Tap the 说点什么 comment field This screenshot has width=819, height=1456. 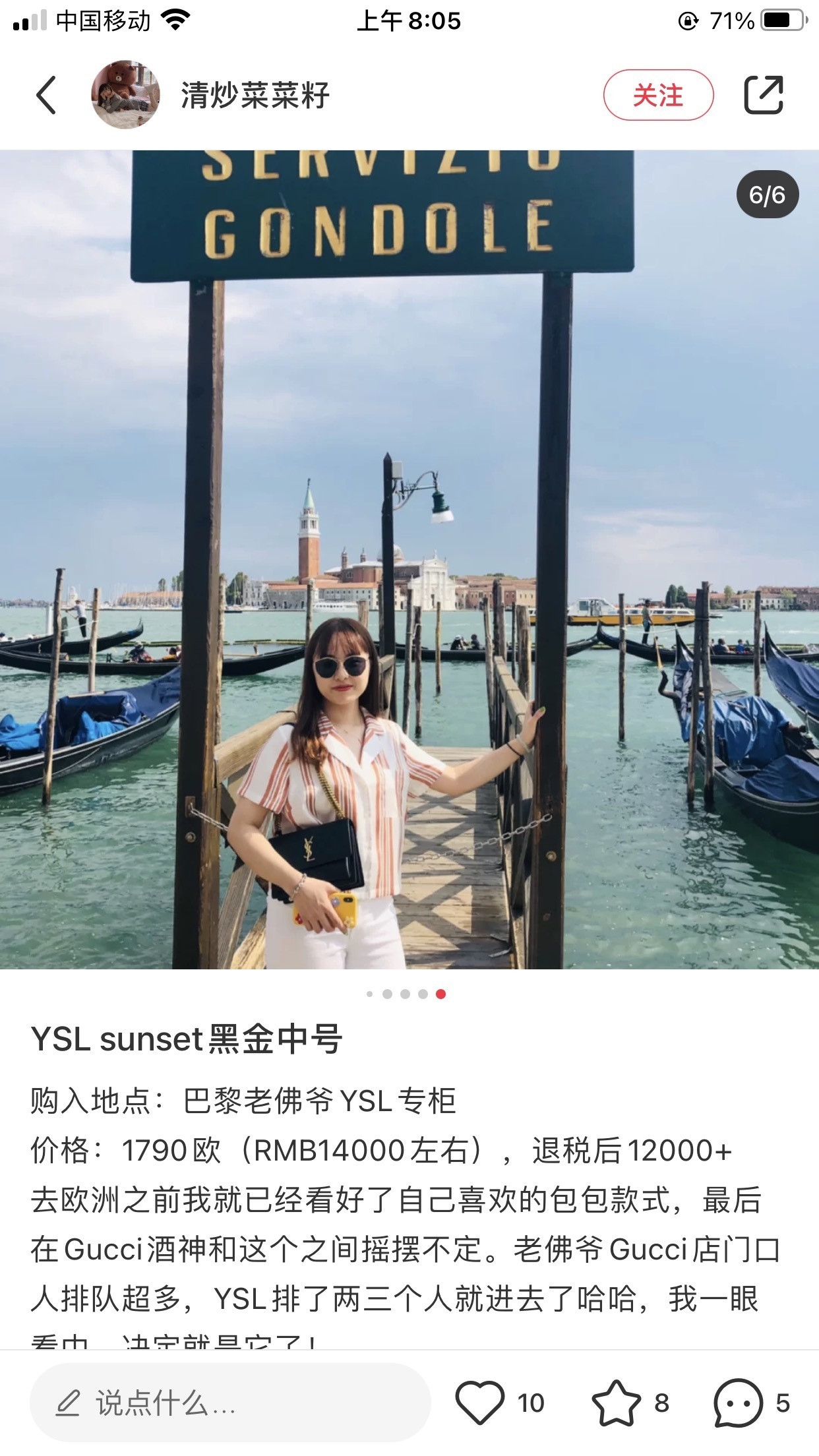pos(230,1403)
